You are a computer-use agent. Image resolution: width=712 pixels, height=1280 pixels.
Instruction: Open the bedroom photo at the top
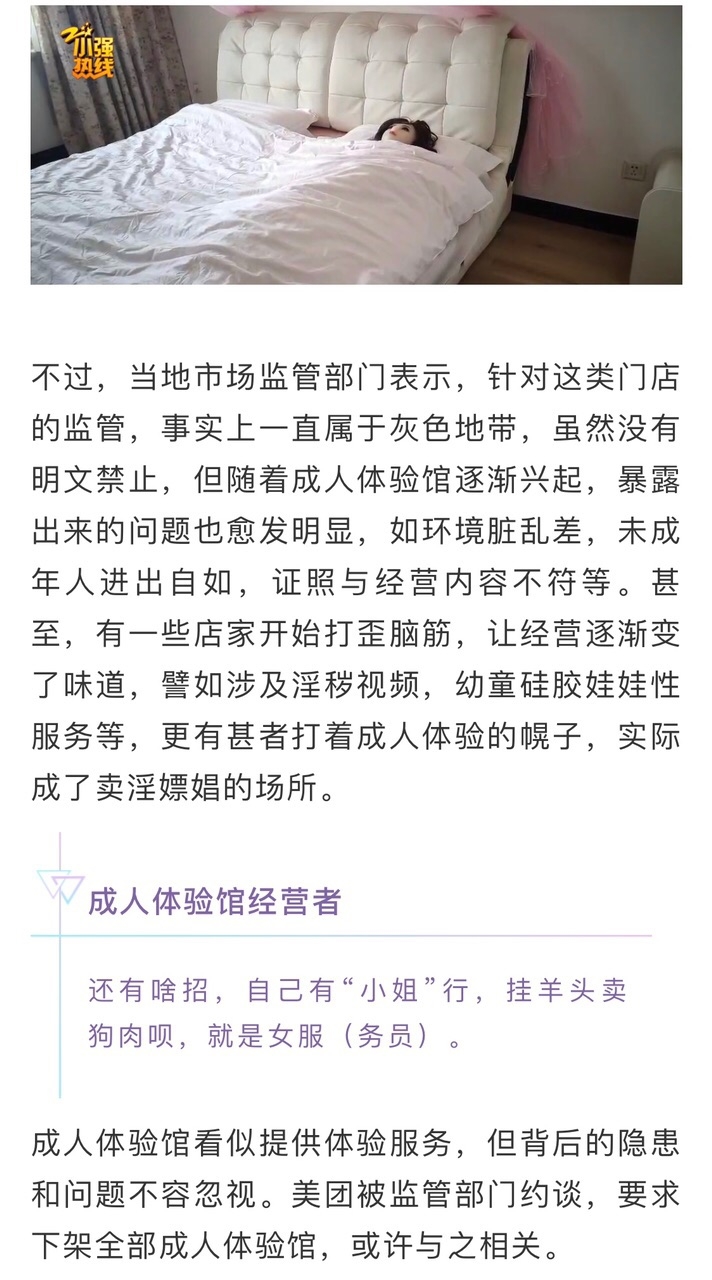356,145
